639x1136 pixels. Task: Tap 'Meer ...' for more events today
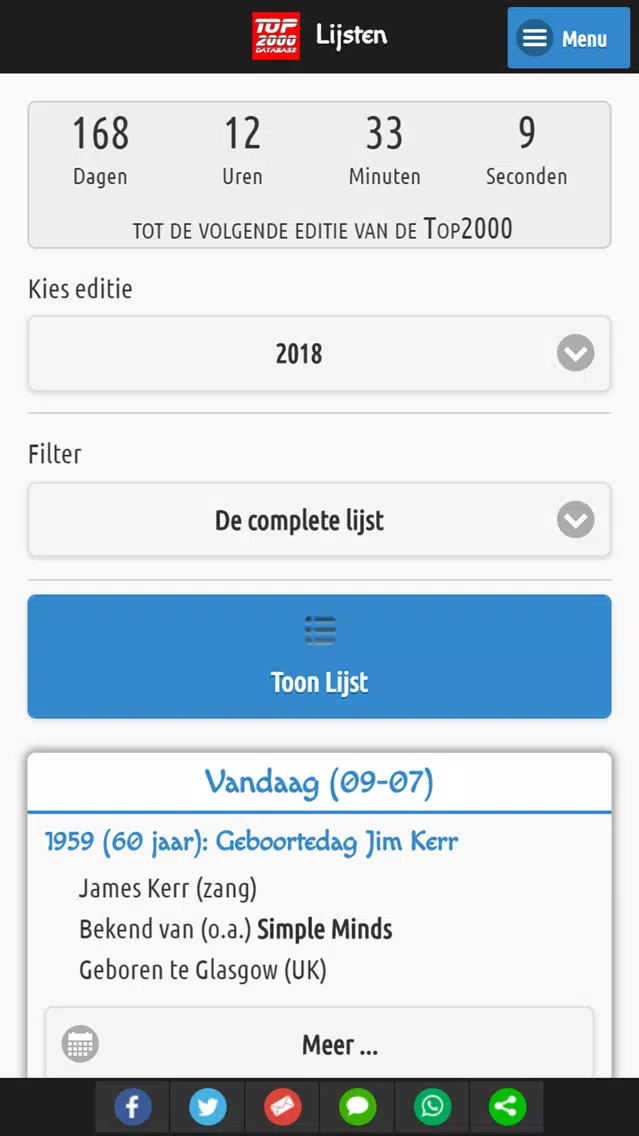(x=319, y=1045)
